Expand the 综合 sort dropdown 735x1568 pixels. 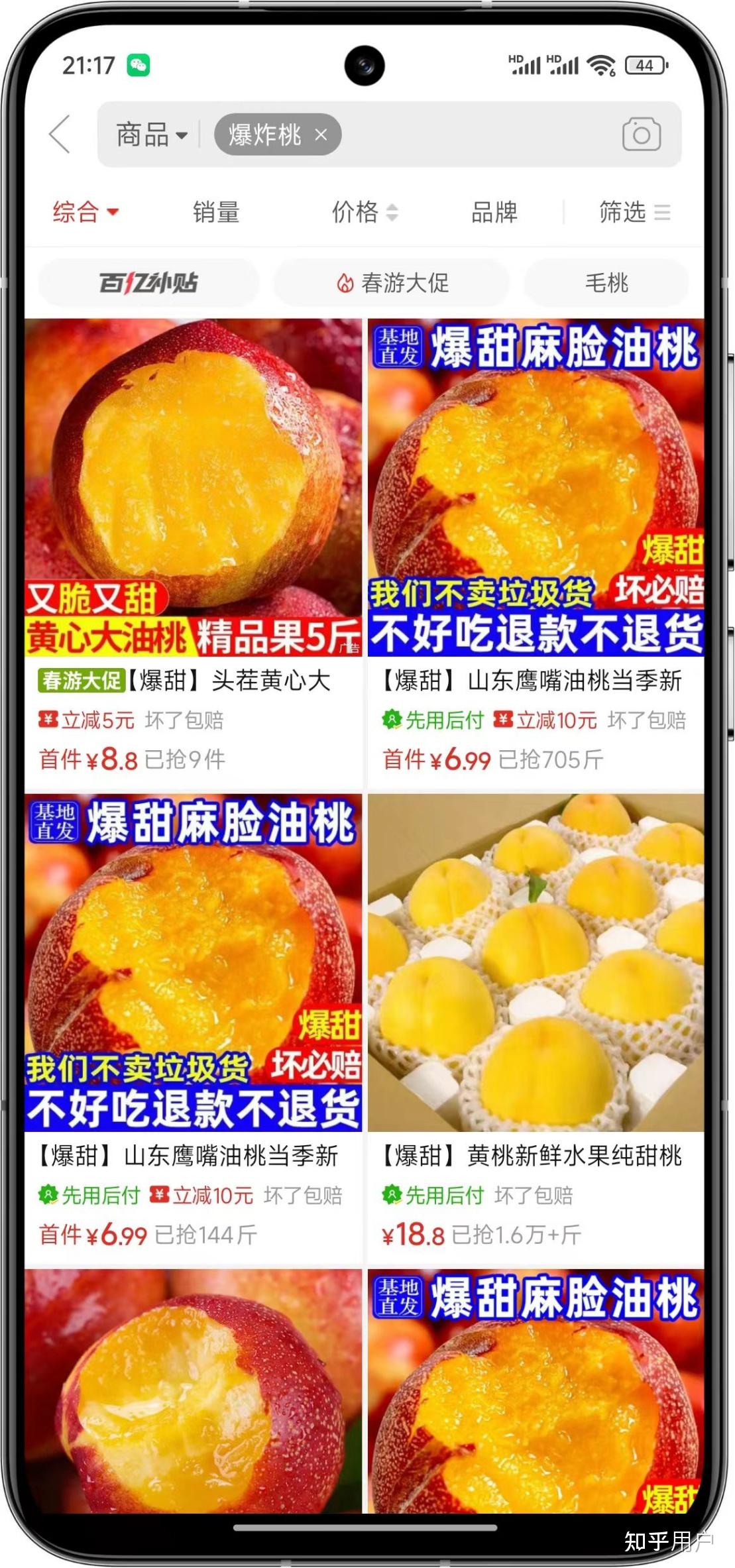click(84, 213)
